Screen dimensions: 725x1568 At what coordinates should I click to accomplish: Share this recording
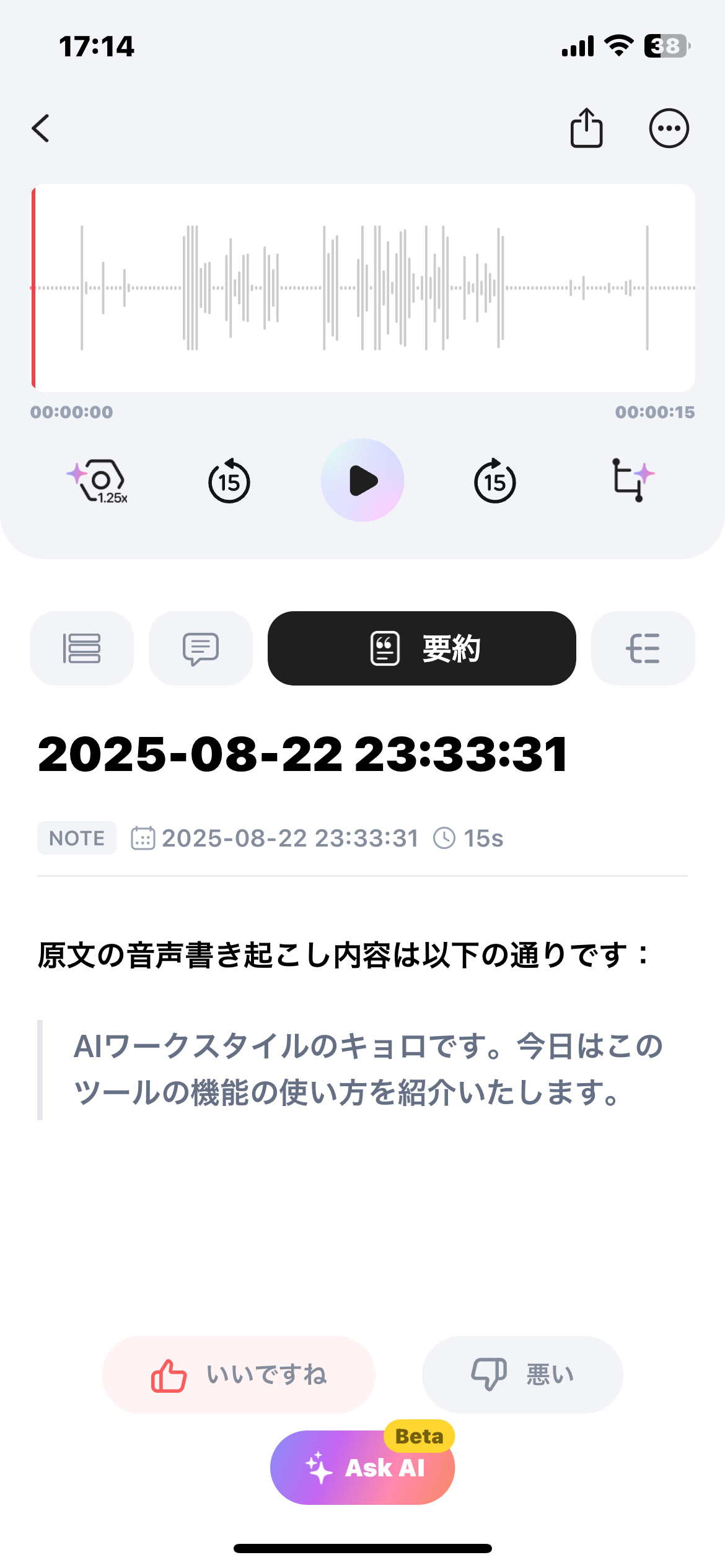pyautogui.click(x=586, y=128)
